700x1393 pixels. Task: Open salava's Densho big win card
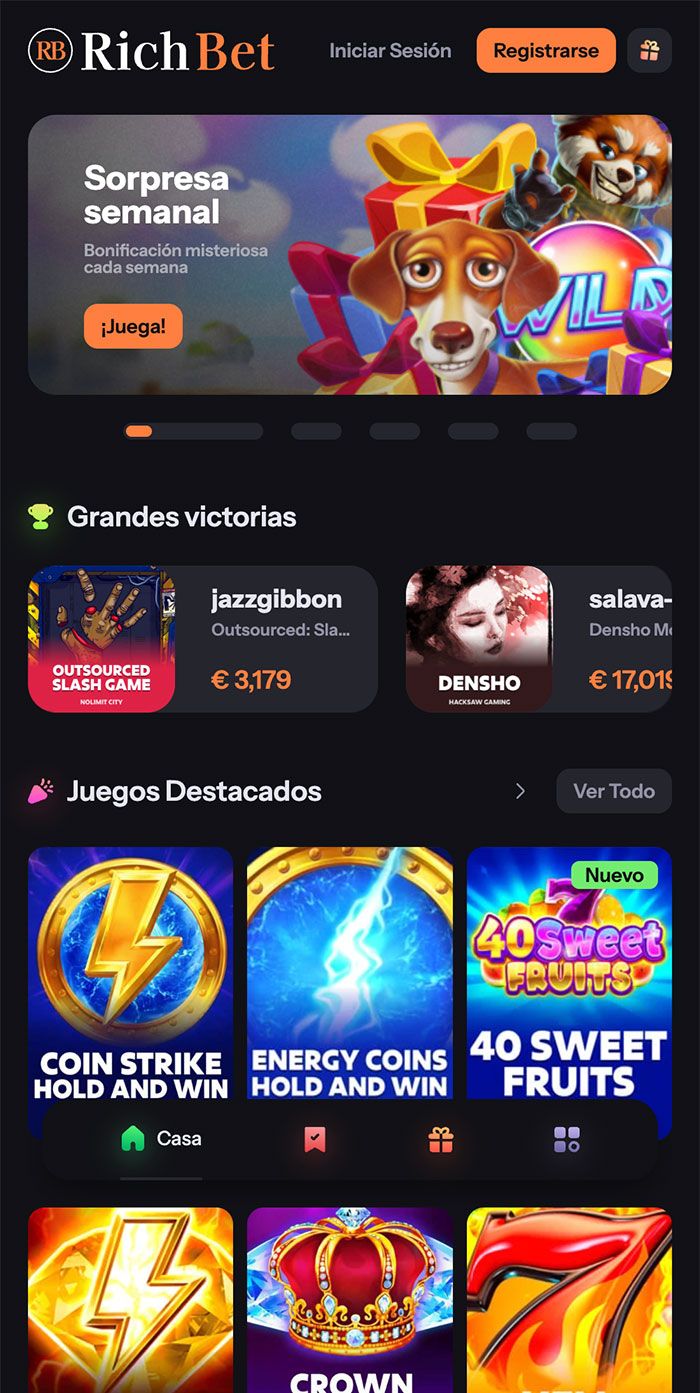(x=538, y=639)
